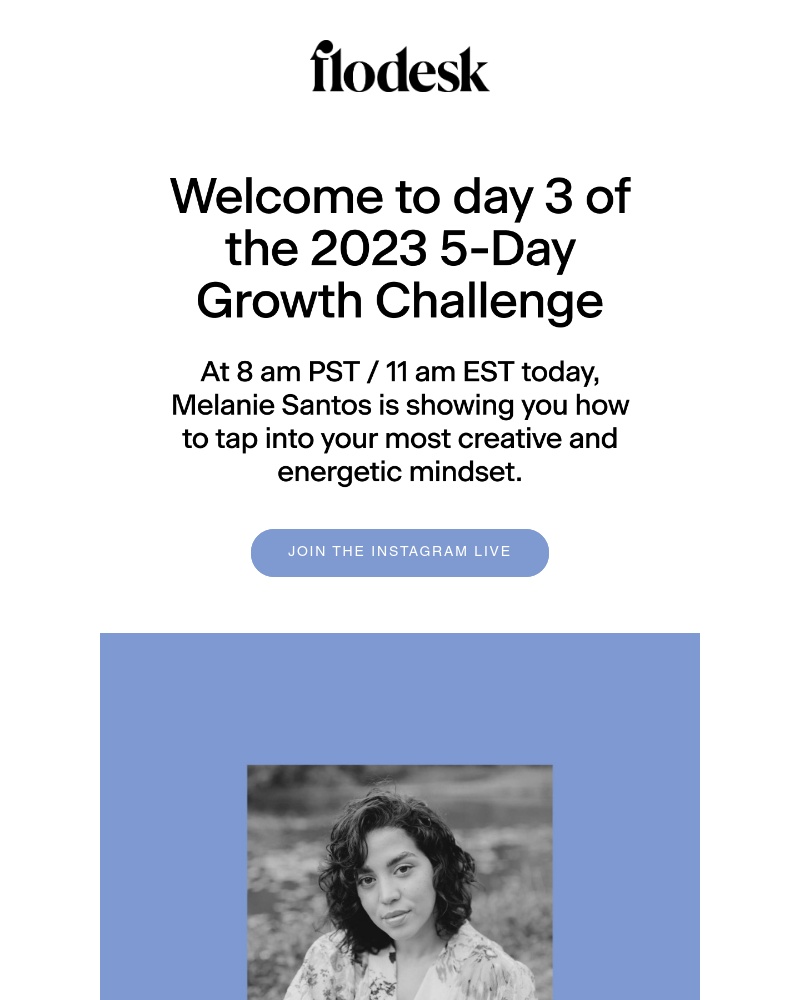Select the '2023 5-Day Growth Challenge' heading text
800x1000 pixels.
pyautogui.click(x=399, y=275)
